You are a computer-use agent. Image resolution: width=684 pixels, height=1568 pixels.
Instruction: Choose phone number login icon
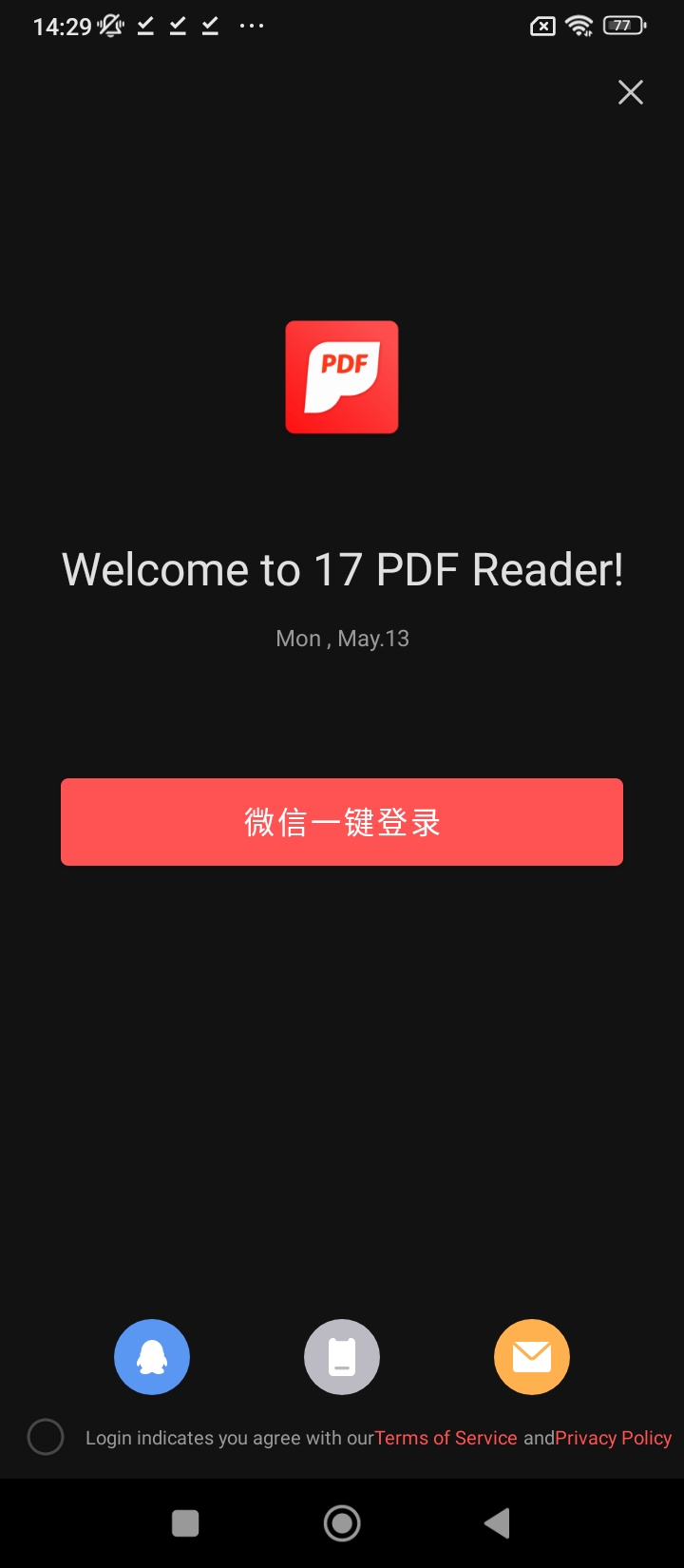tap(342, 1357)
